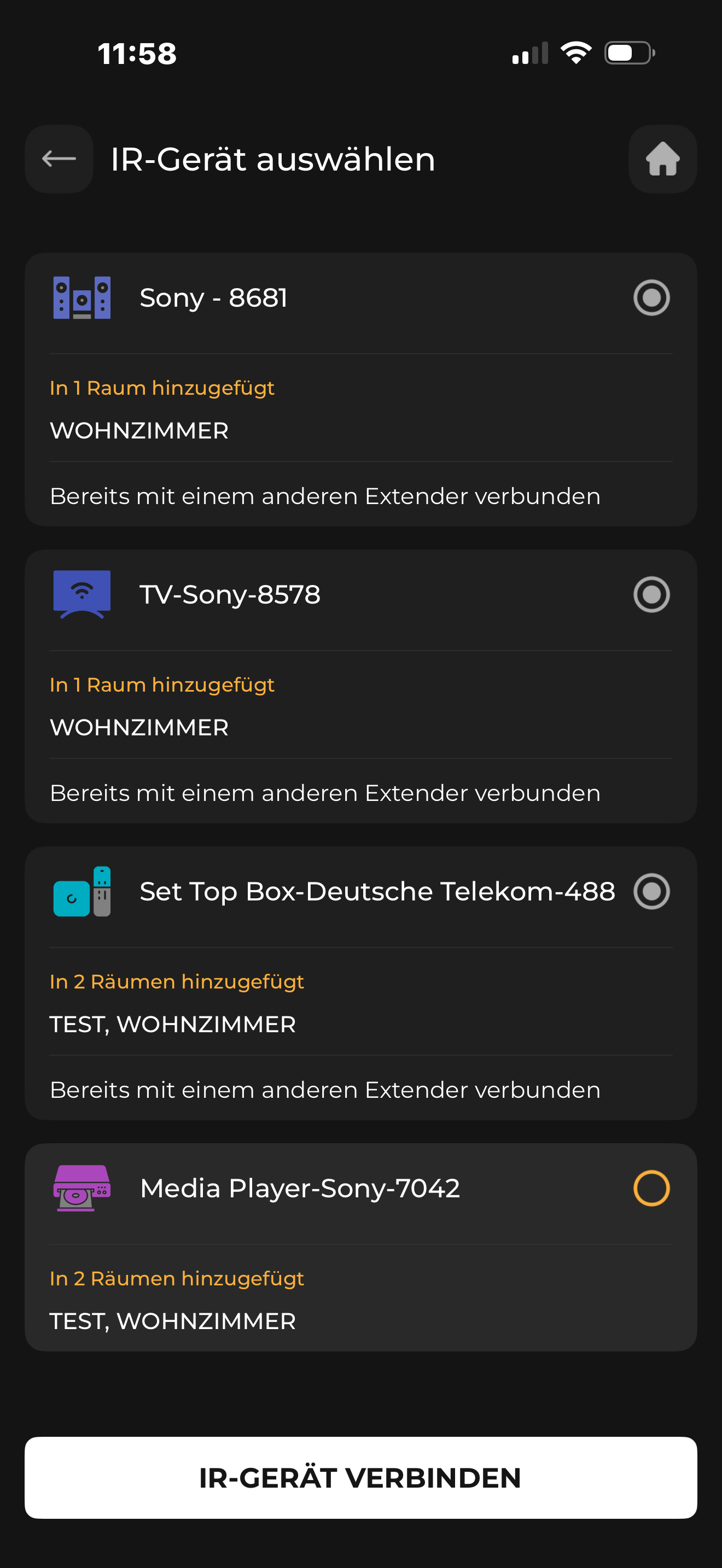
Task: Select Set Top Box-Deutsche Telekom-488 radio button
Action: click(651, 892)
